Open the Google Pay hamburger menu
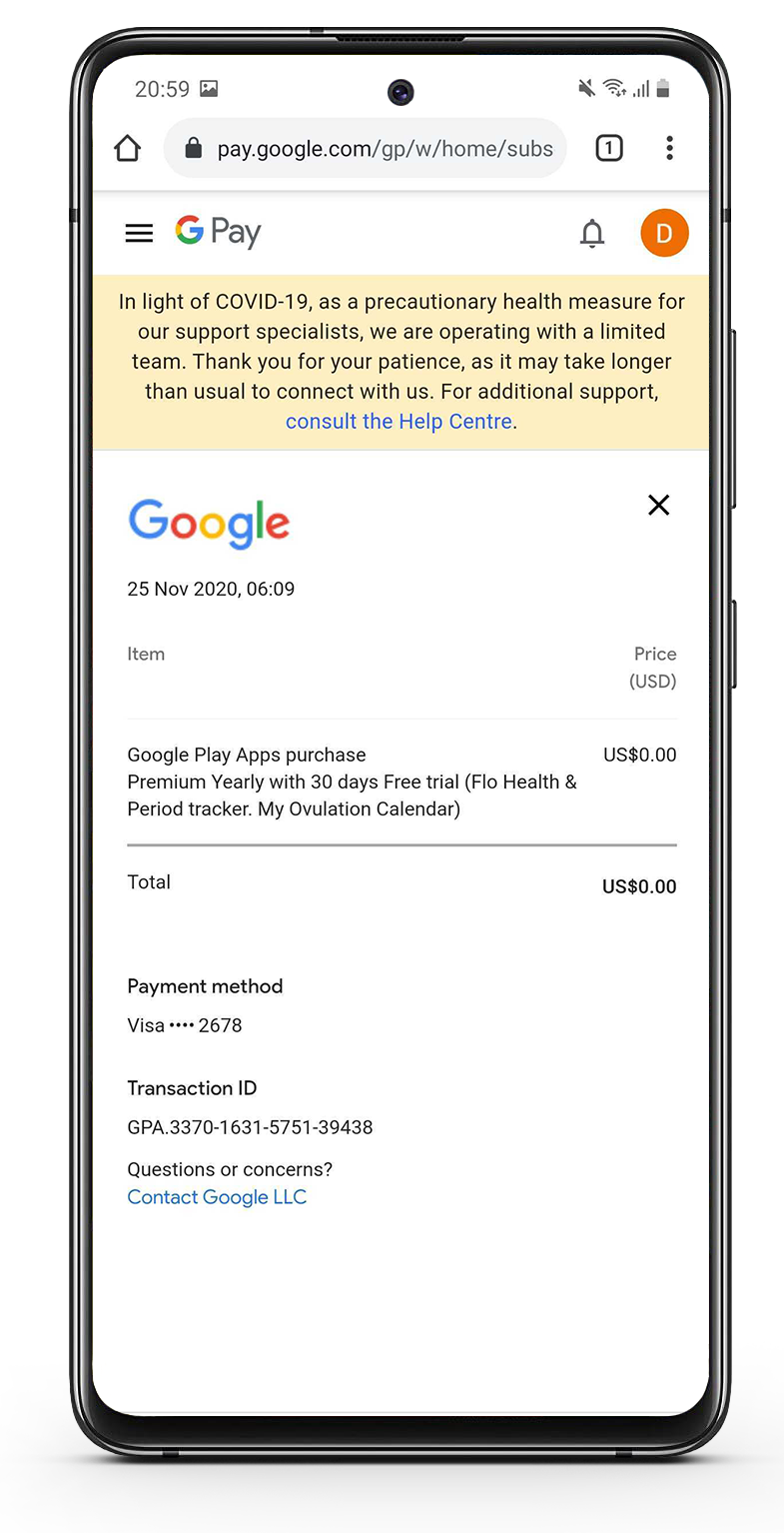Viewport: 784px width, 1533px height. click(x=139, y=233)
